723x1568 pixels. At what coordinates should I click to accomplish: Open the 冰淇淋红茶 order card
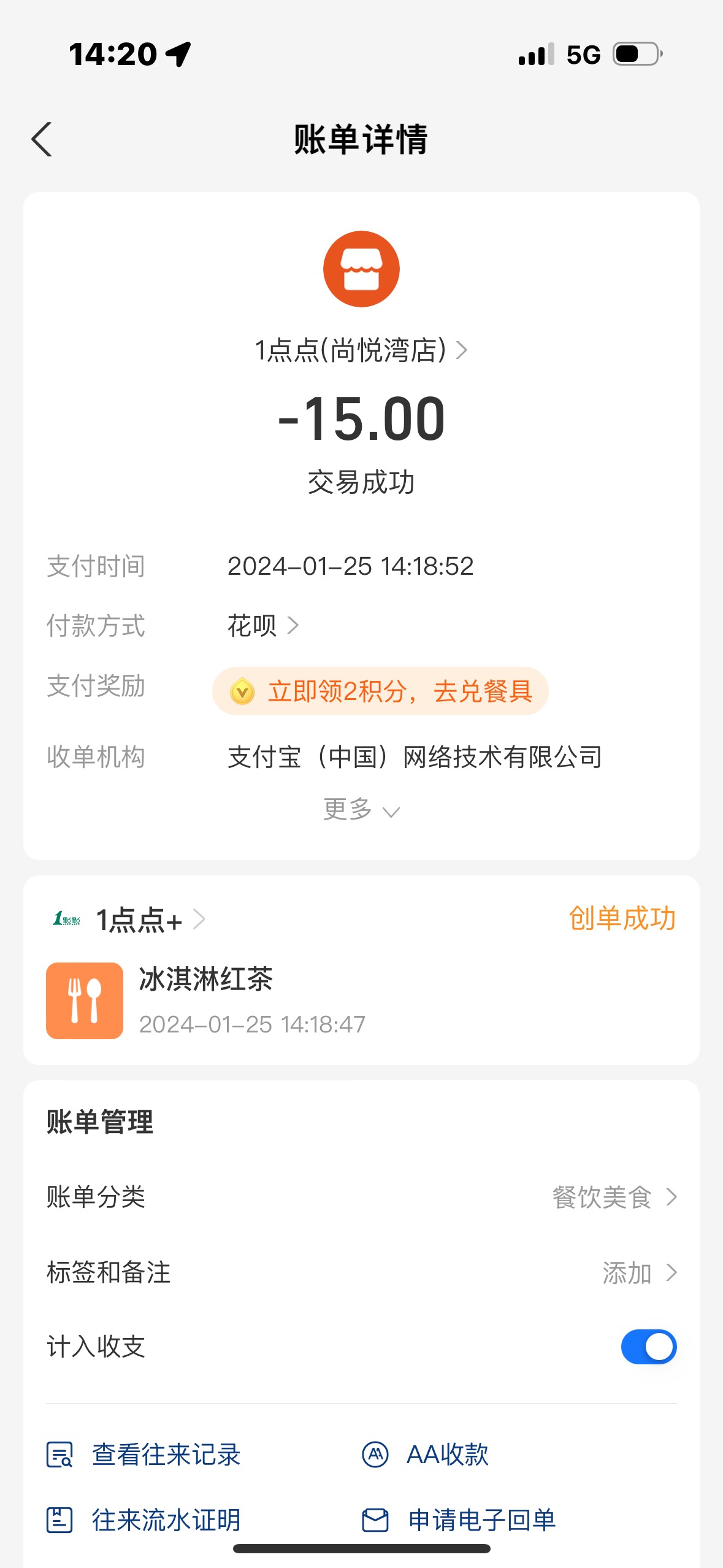pos(361,1001)
